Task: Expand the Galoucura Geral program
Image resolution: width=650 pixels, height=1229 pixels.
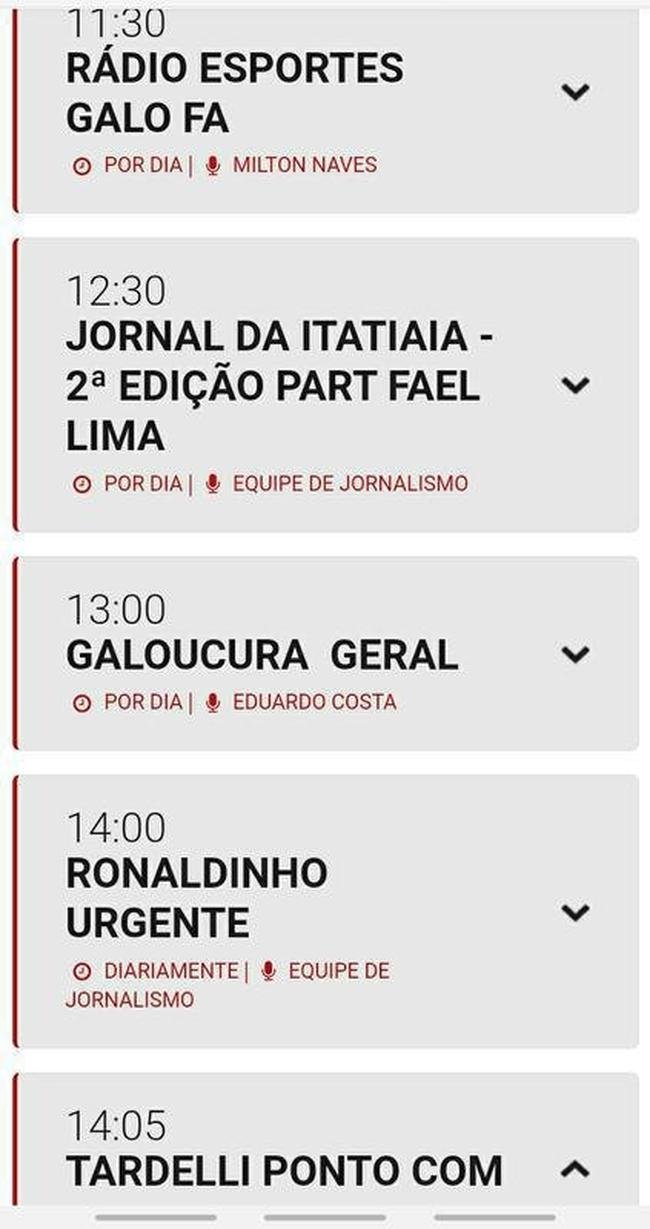Action: tap(575, 654)
